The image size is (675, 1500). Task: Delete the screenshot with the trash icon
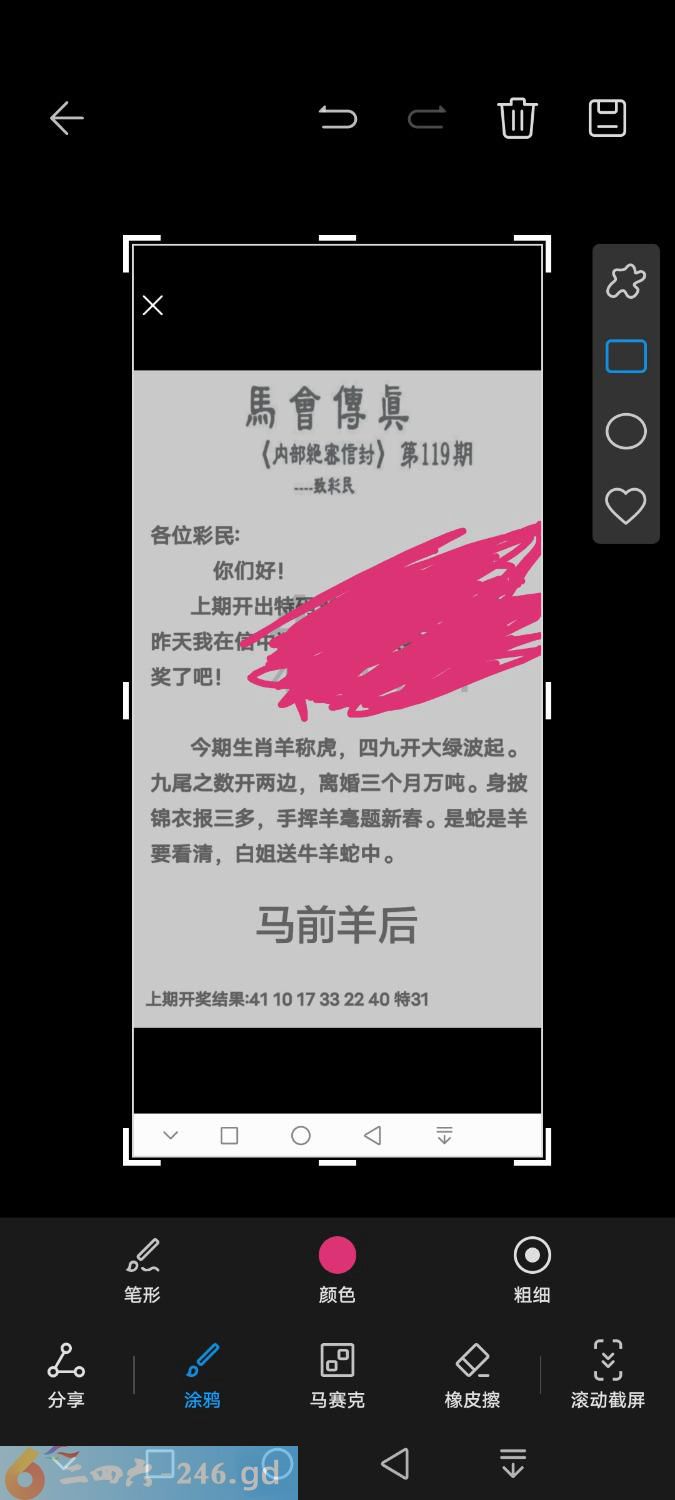(x=517, y=119)
